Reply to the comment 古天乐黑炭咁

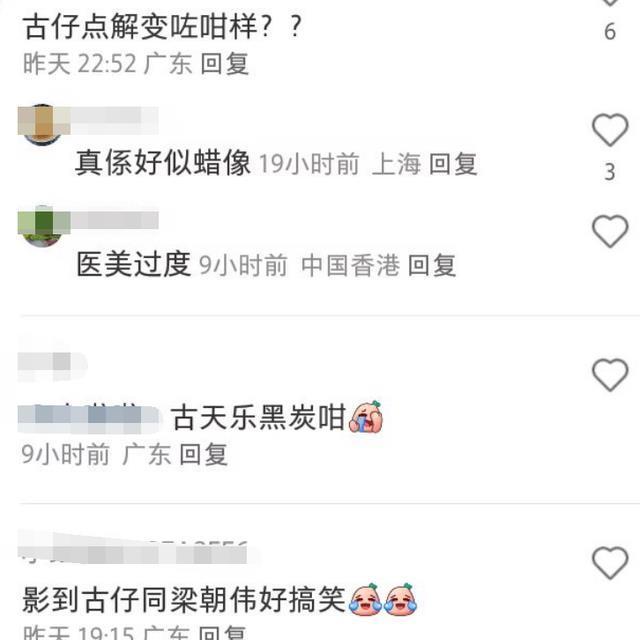click(x=203, y=455)
